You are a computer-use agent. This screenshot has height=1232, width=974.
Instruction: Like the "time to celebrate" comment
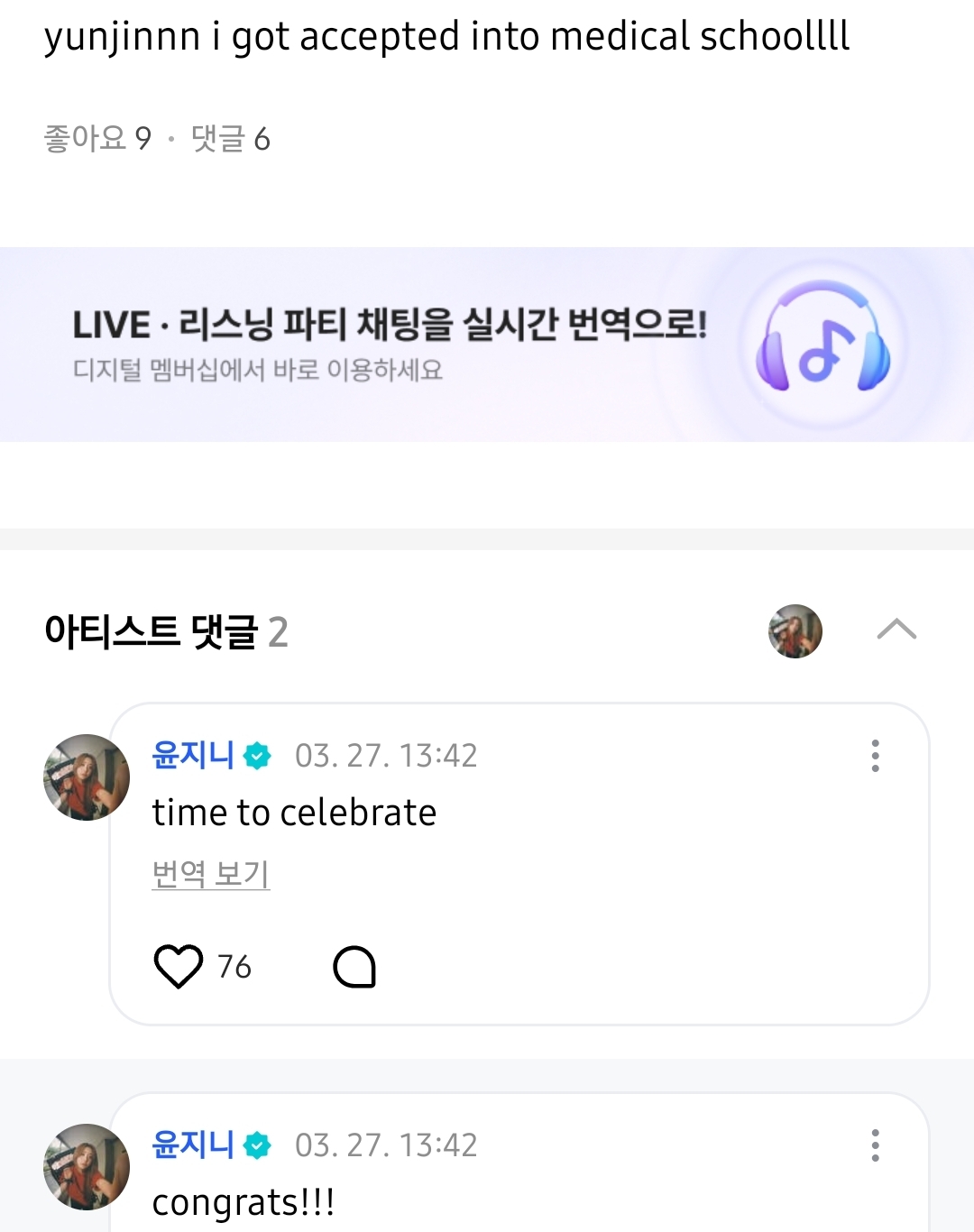click(x=179, y=967)
